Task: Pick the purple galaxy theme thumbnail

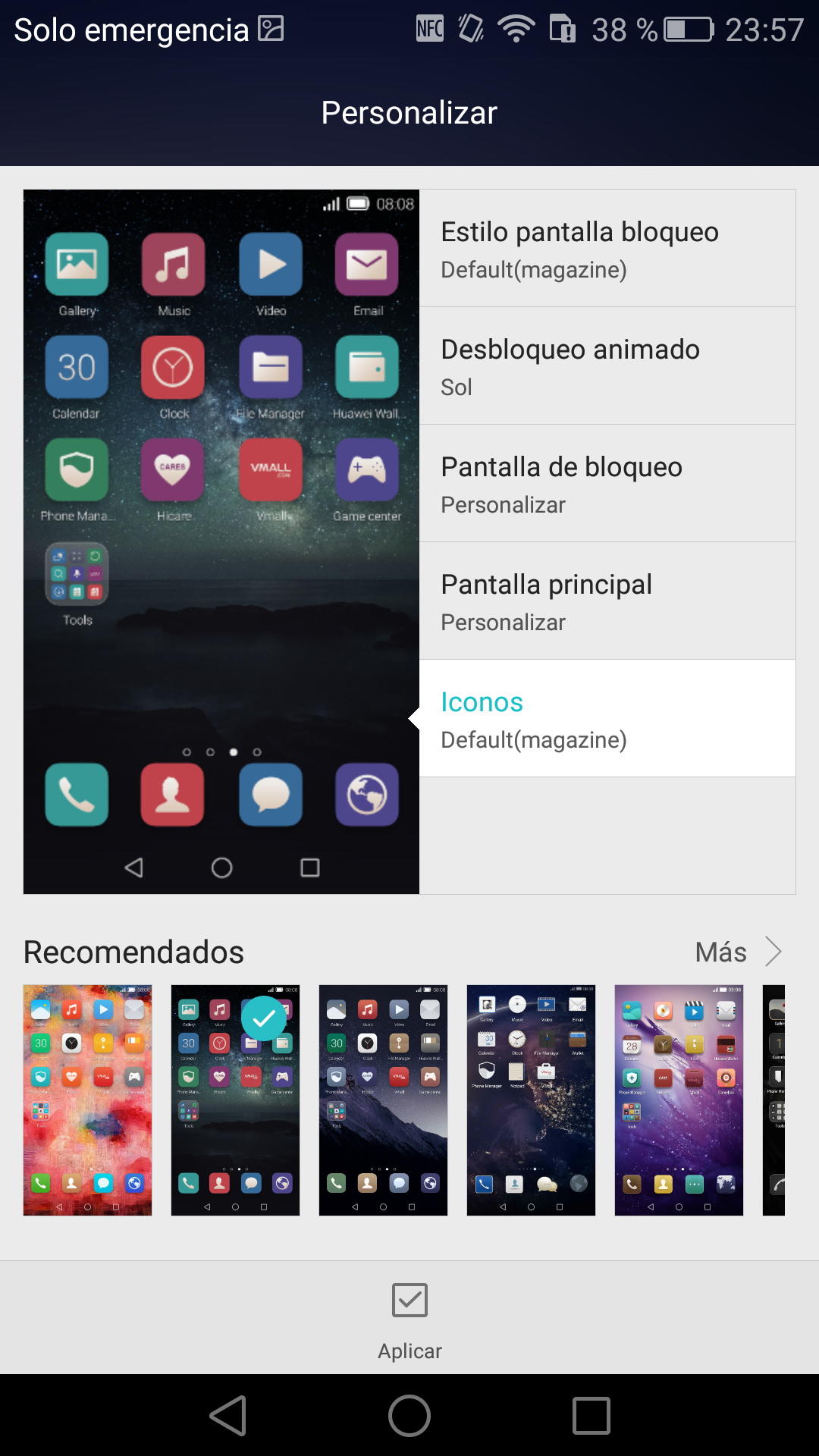Action: [679, 1100]
